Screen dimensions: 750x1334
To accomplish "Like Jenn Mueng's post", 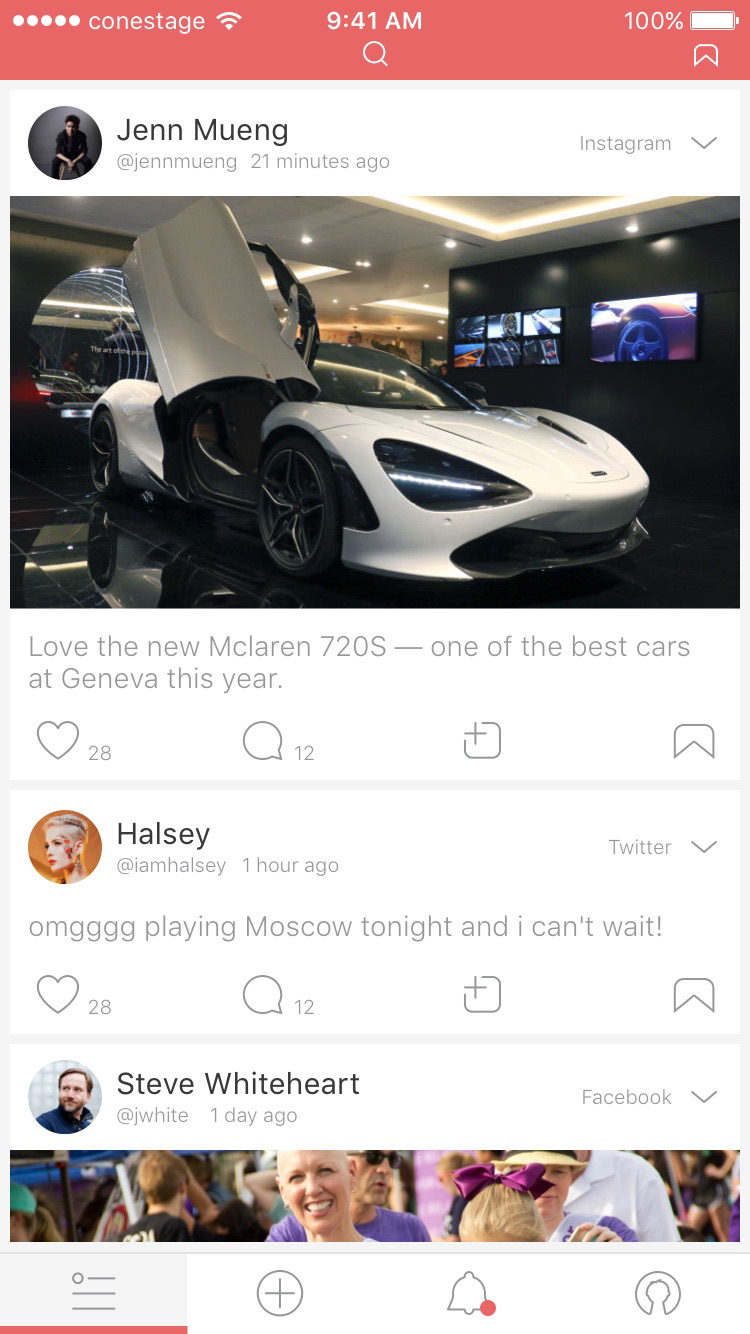I will point(58,741).
